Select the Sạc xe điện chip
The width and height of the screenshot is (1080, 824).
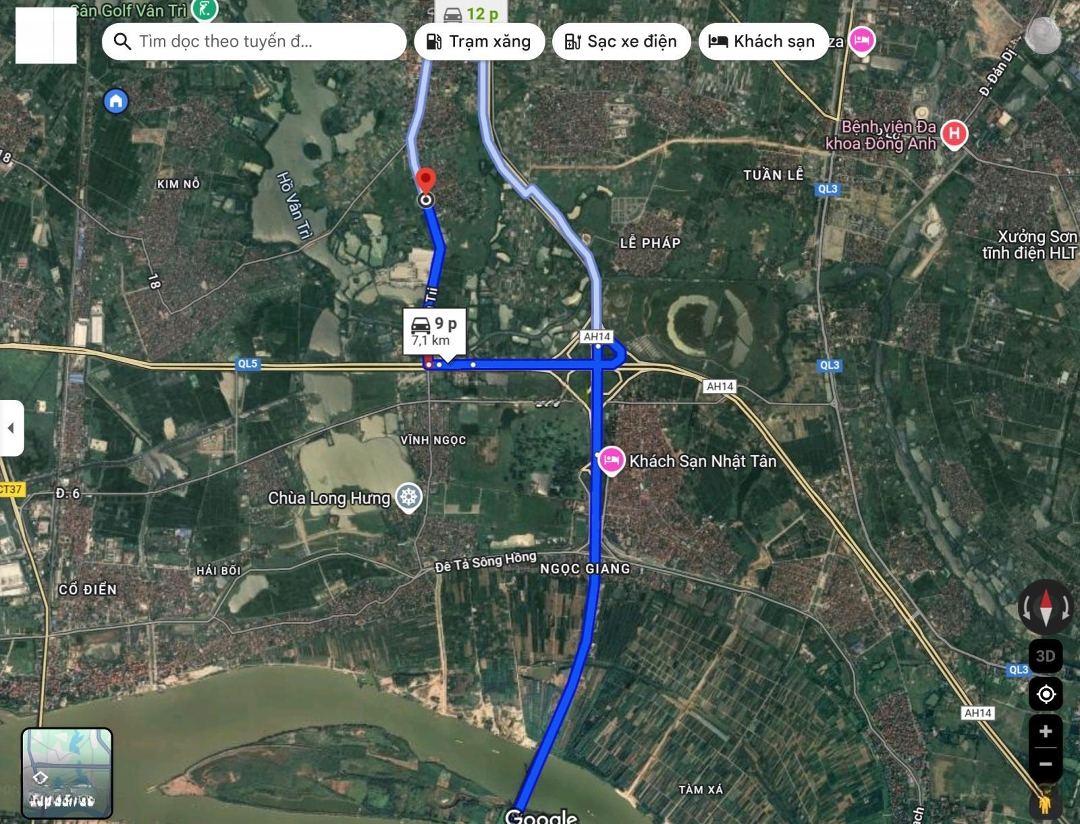click(621, 42)
